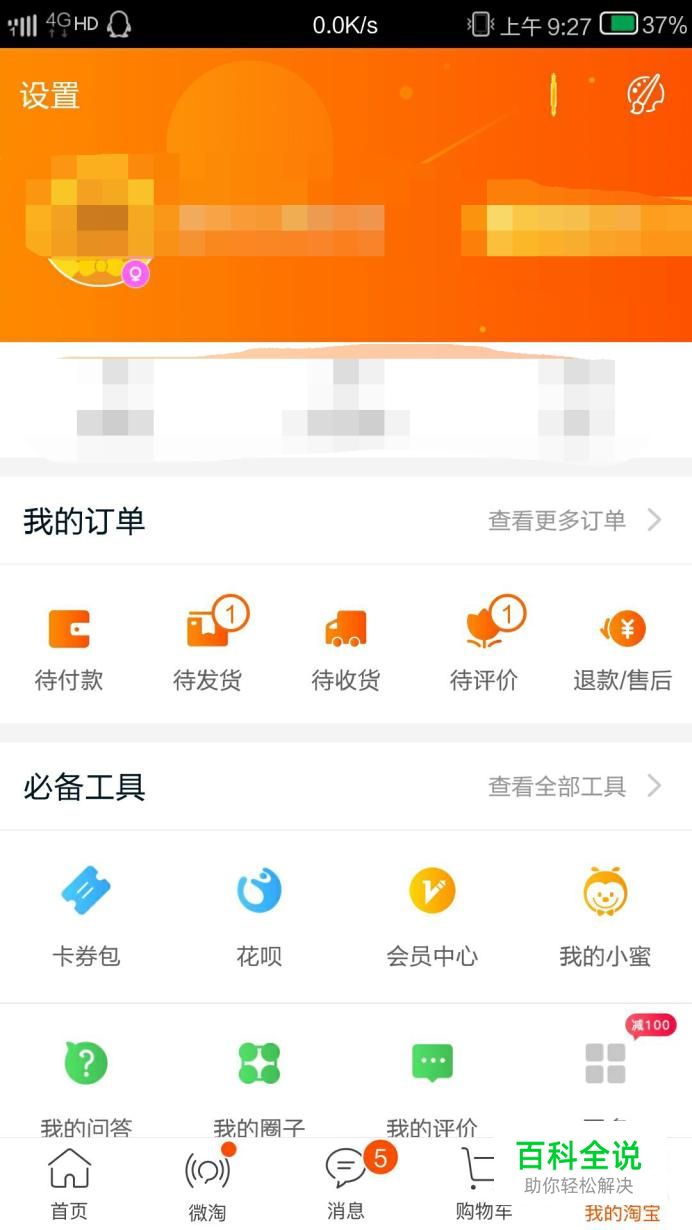Open 卡券包 coupon wallet
Screen dimensions: 692x1230
pos(86,912)
